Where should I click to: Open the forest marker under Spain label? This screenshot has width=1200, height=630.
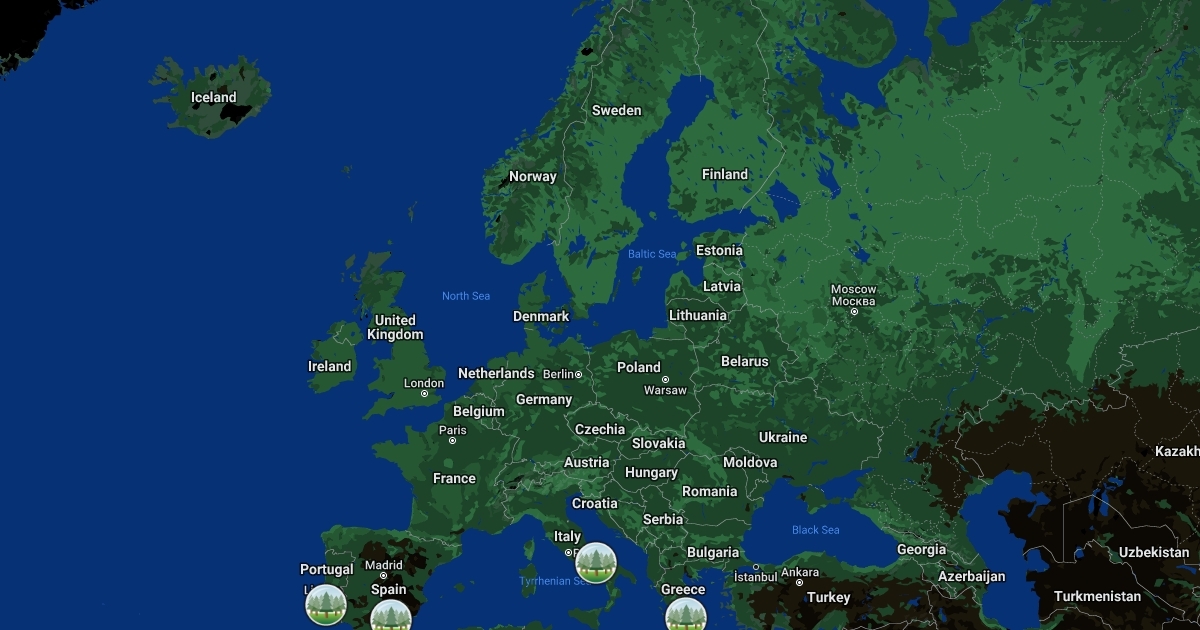point(391,616)
